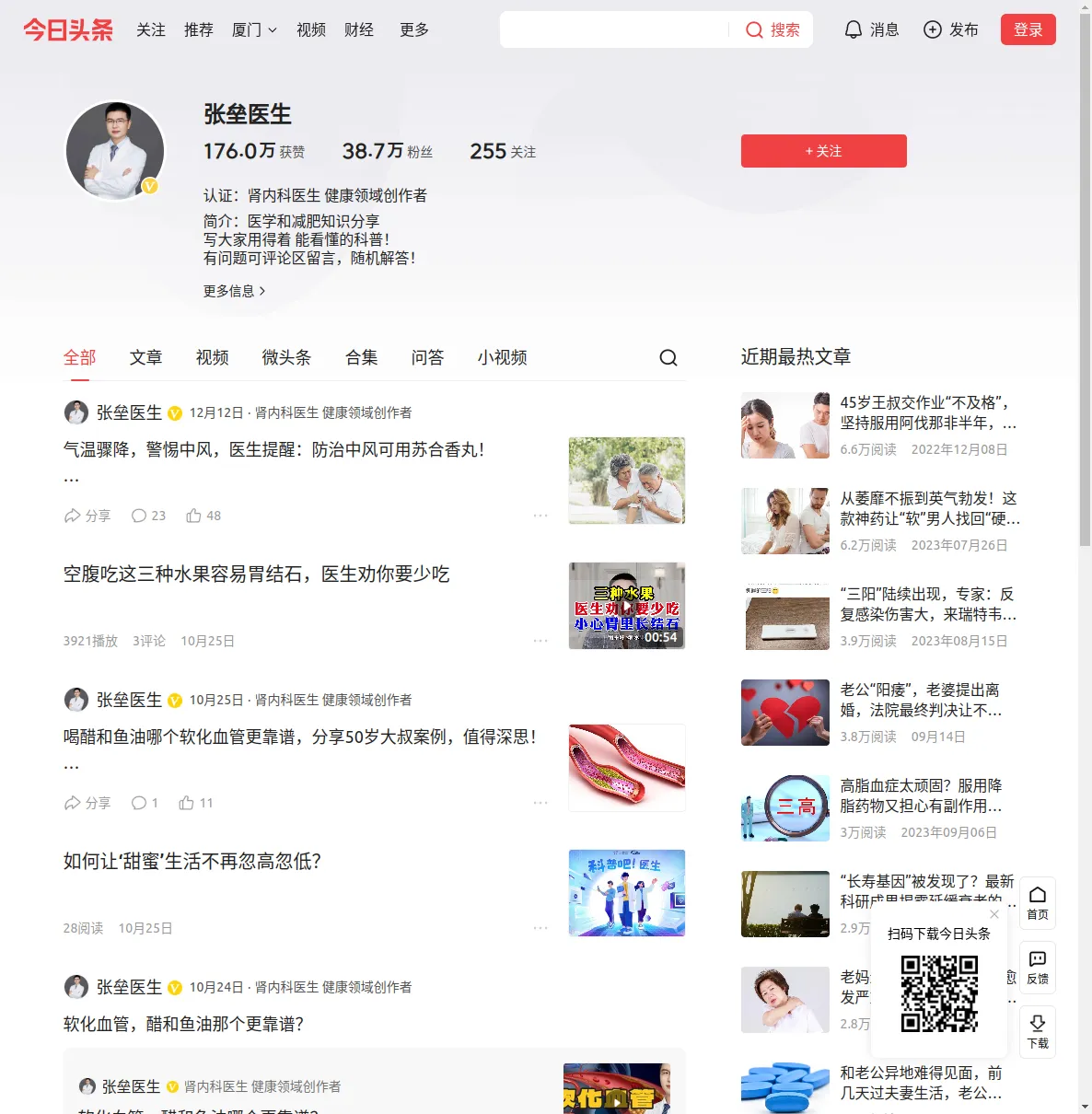Tap the red 登录 login button

click(1028, 29)
